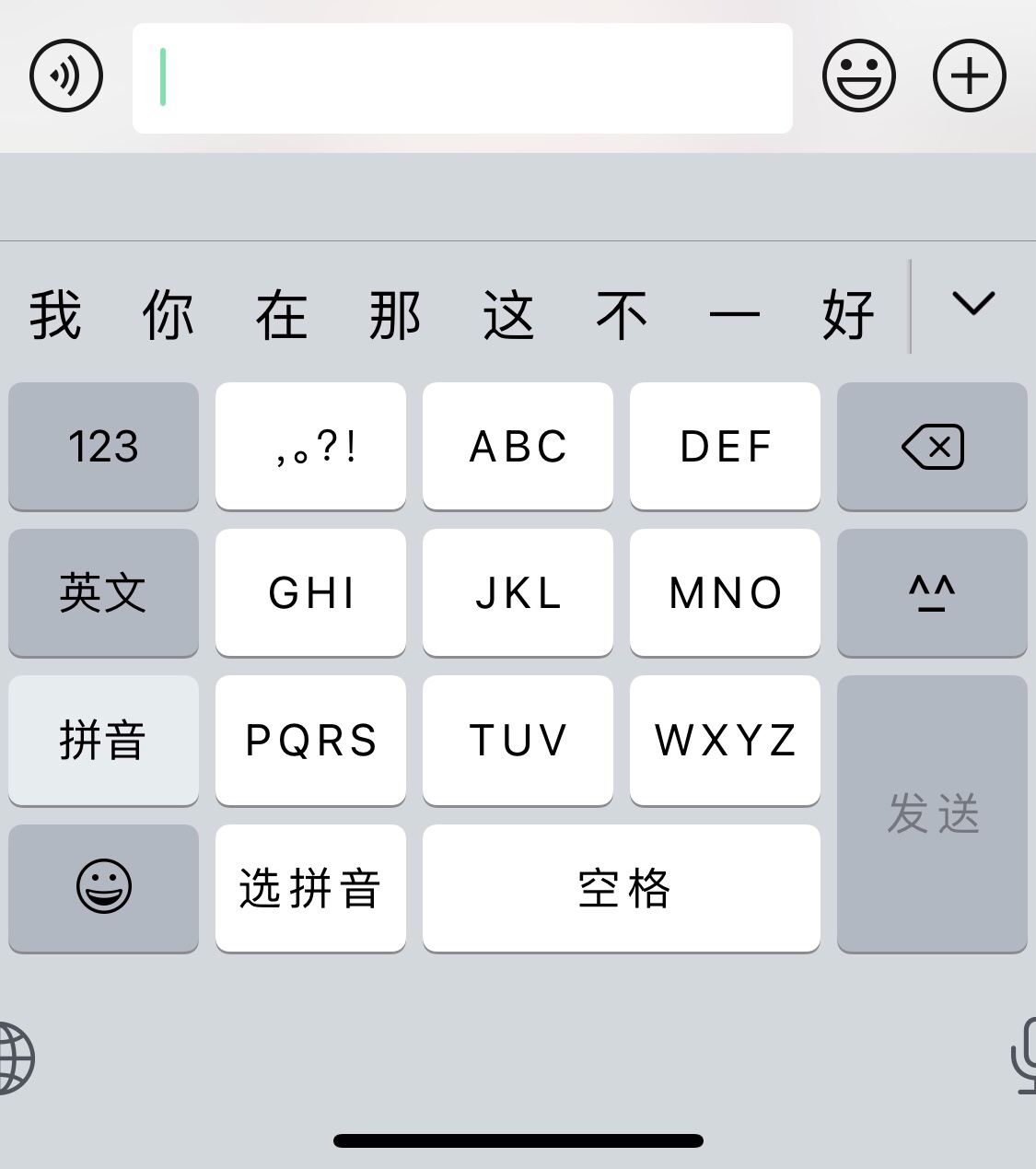This screenshot has height=1169, width=1036.
Task: Switch to voice message input
Action: tap(66, 76)
